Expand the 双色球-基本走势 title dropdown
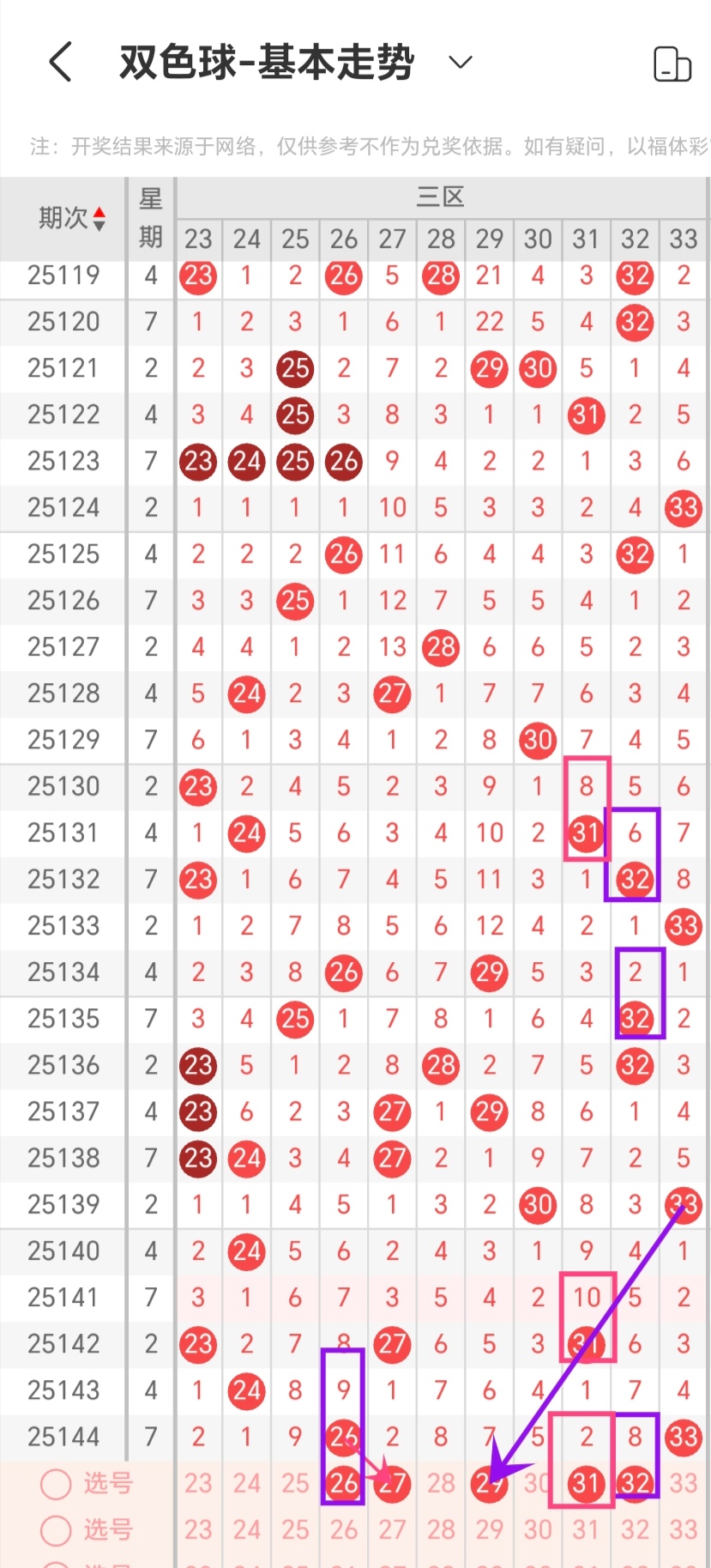Screen dimensions: 711x1568 461,62
